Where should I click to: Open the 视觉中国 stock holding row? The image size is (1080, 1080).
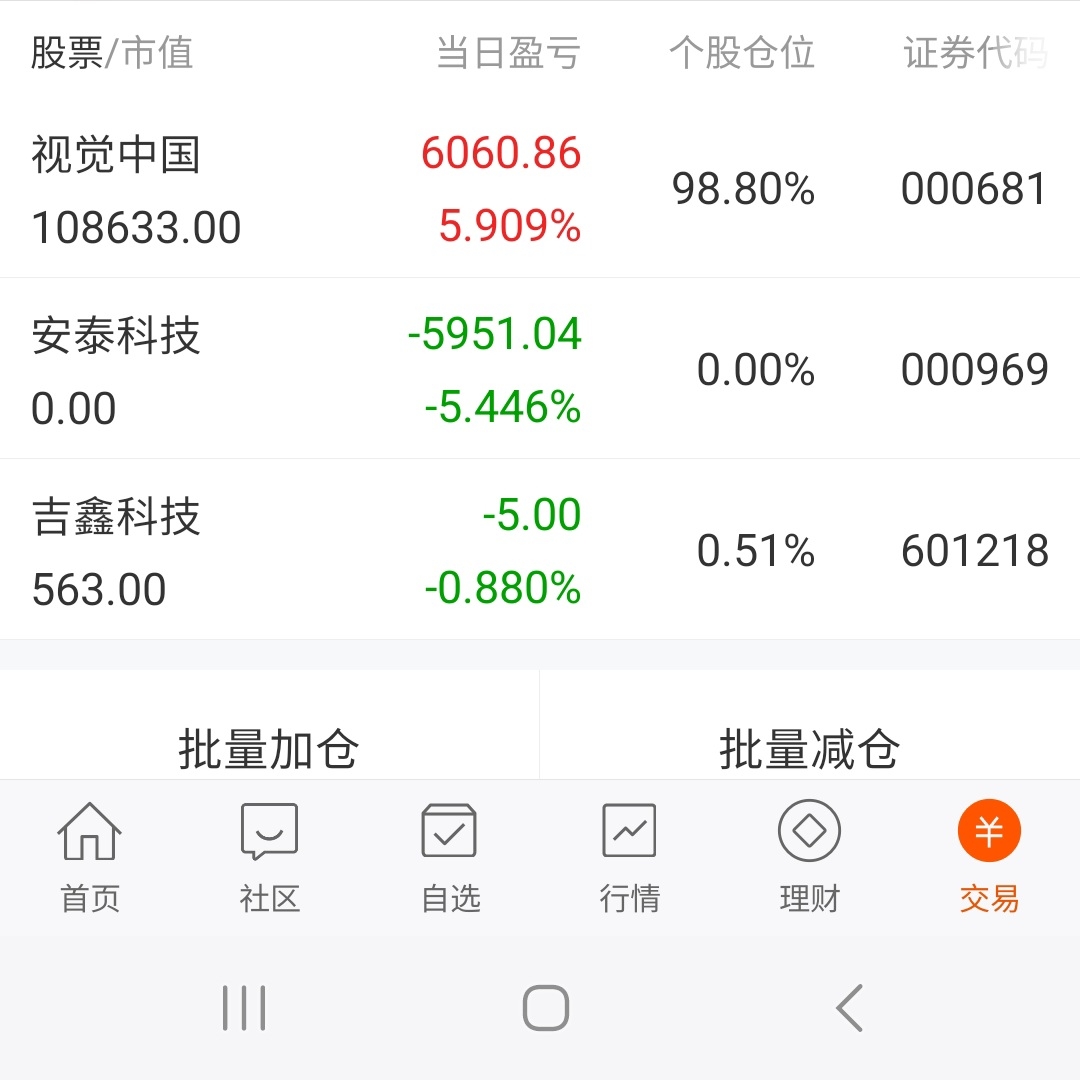(x=540, y=189)
